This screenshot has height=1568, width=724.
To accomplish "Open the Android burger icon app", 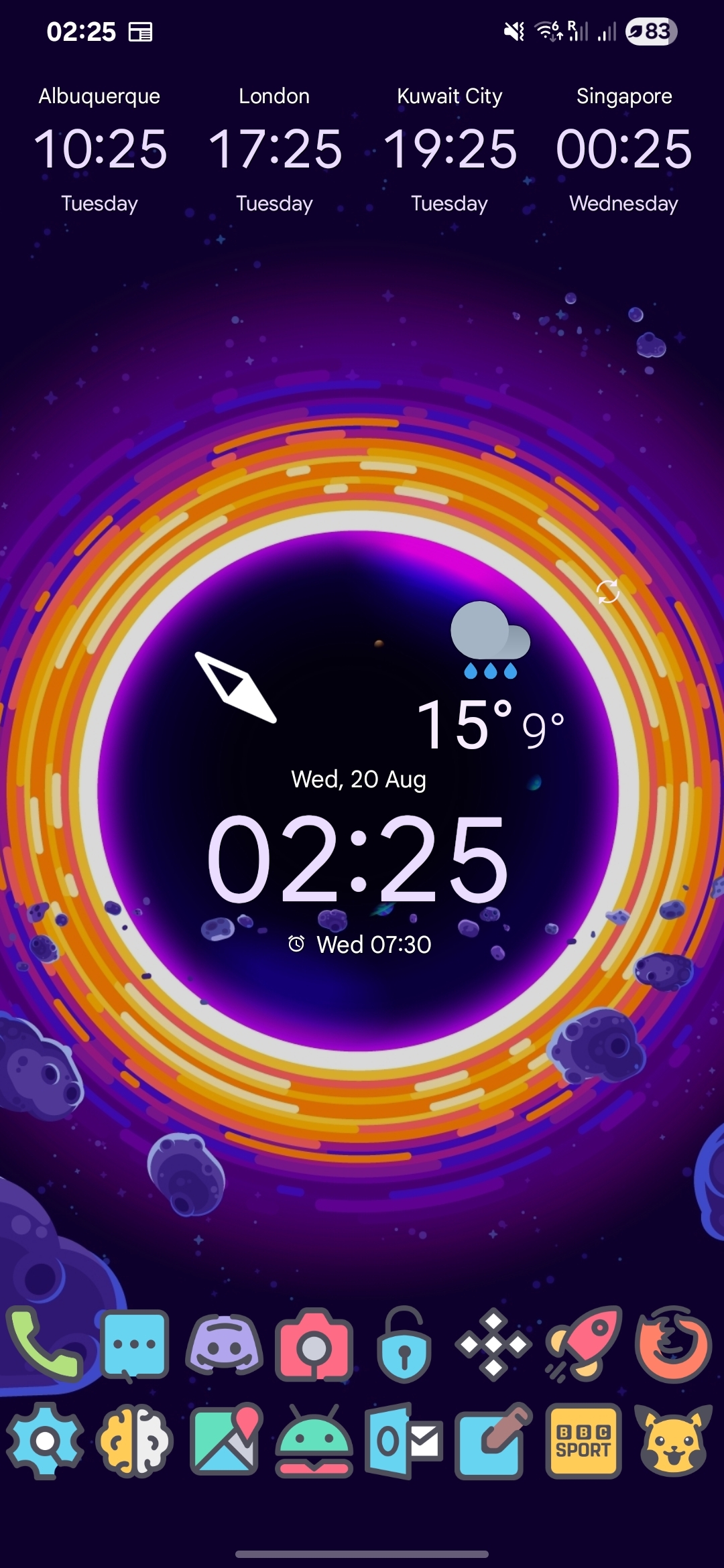I will (314, 1441).
